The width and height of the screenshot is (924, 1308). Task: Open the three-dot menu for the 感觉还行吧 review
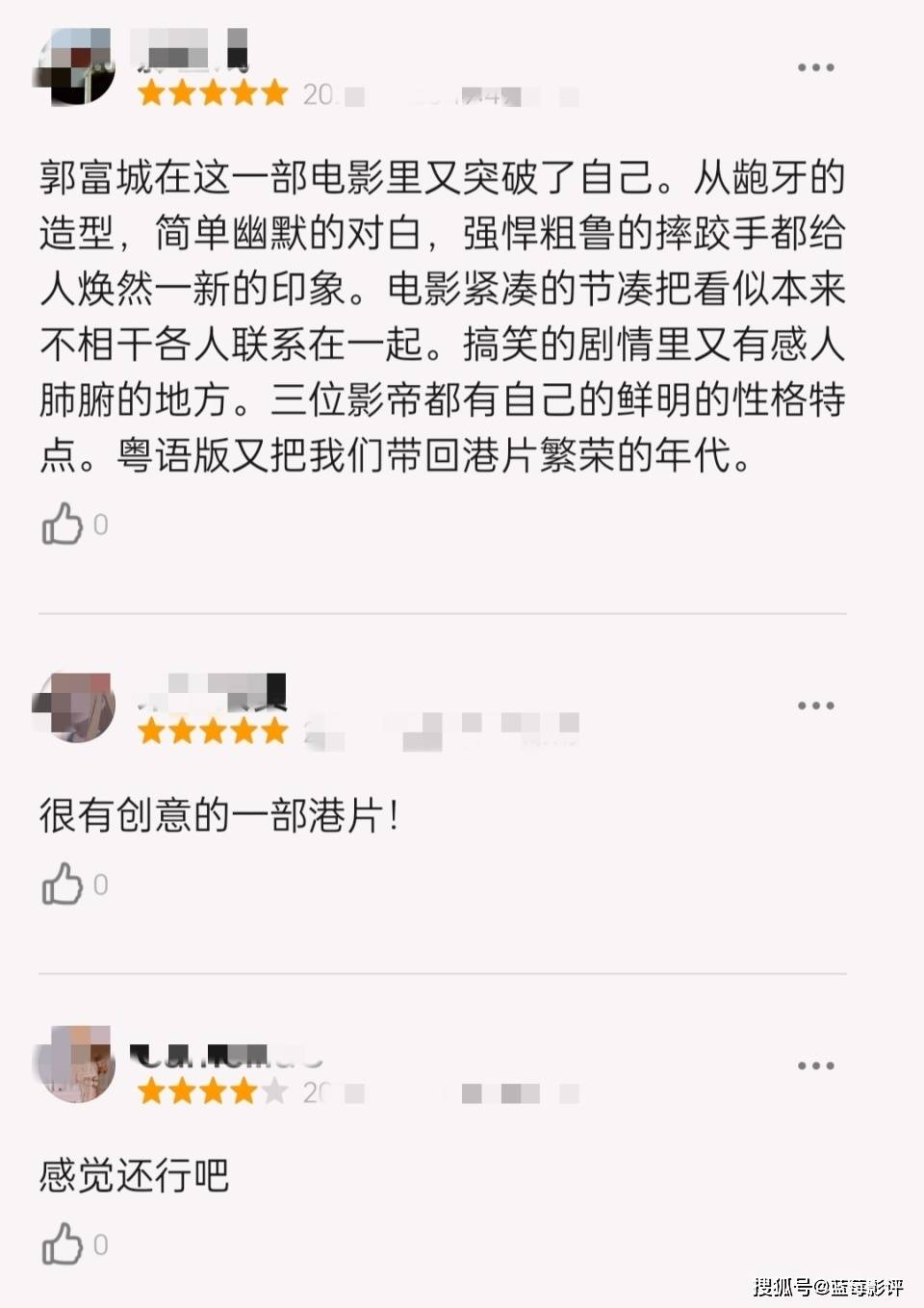[815, 1065]
